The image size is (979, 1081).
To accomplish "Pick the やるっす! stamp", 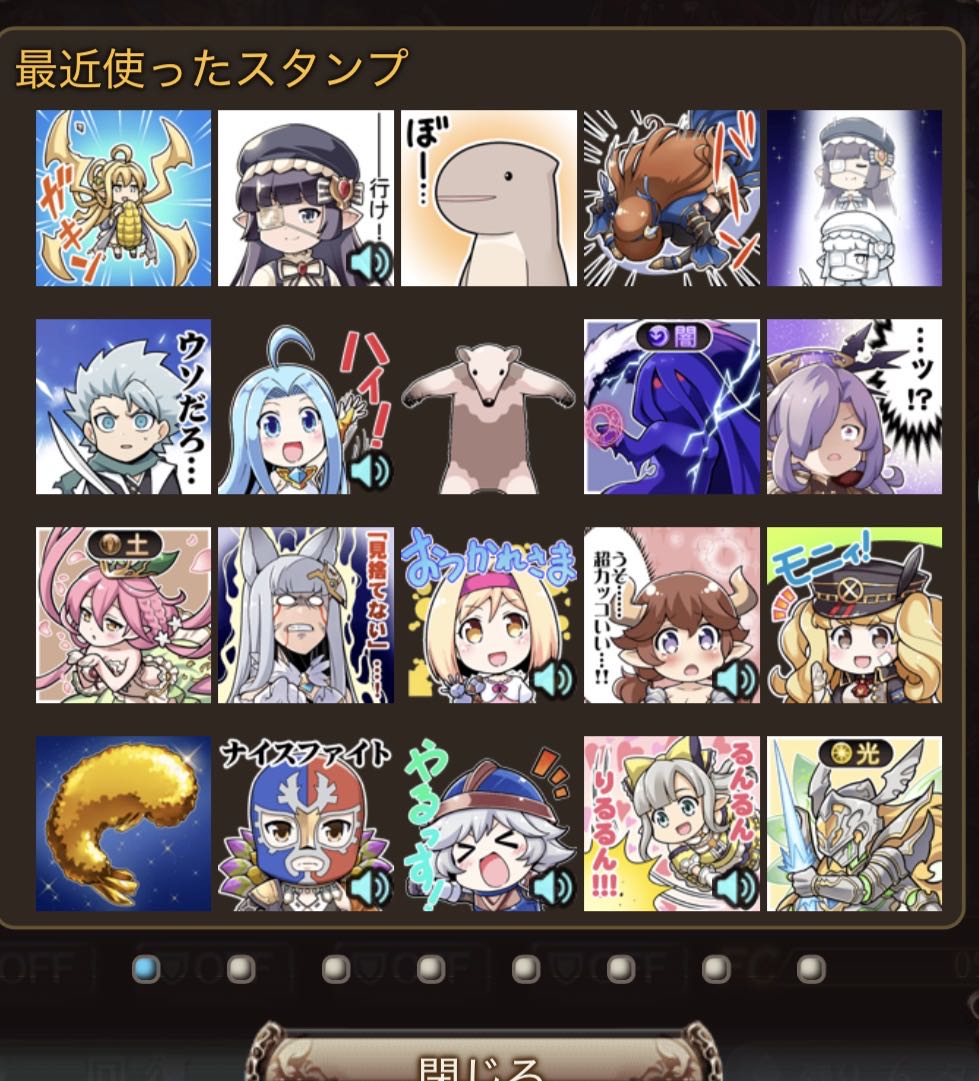I will point(489,824).
